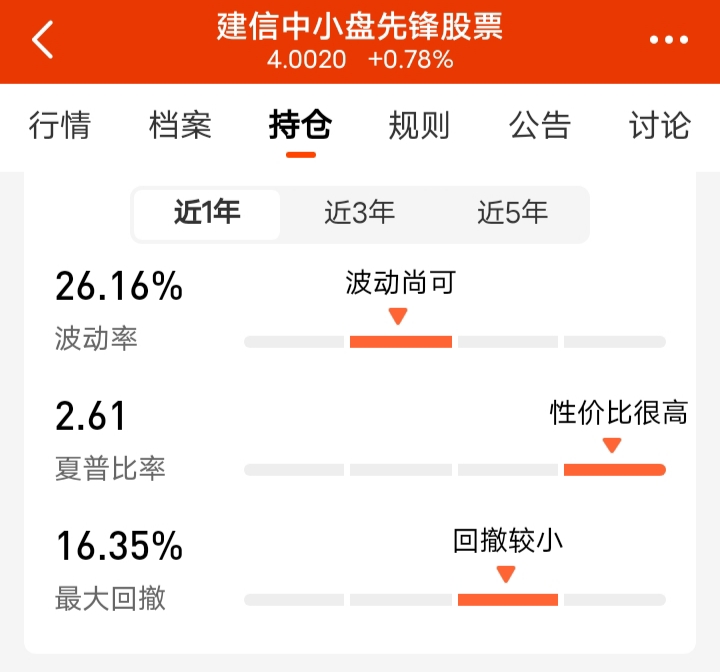Show metrics for 近3年
This screenshot has height=672, width=720.
pyautogui.click(x=360, y=213)
